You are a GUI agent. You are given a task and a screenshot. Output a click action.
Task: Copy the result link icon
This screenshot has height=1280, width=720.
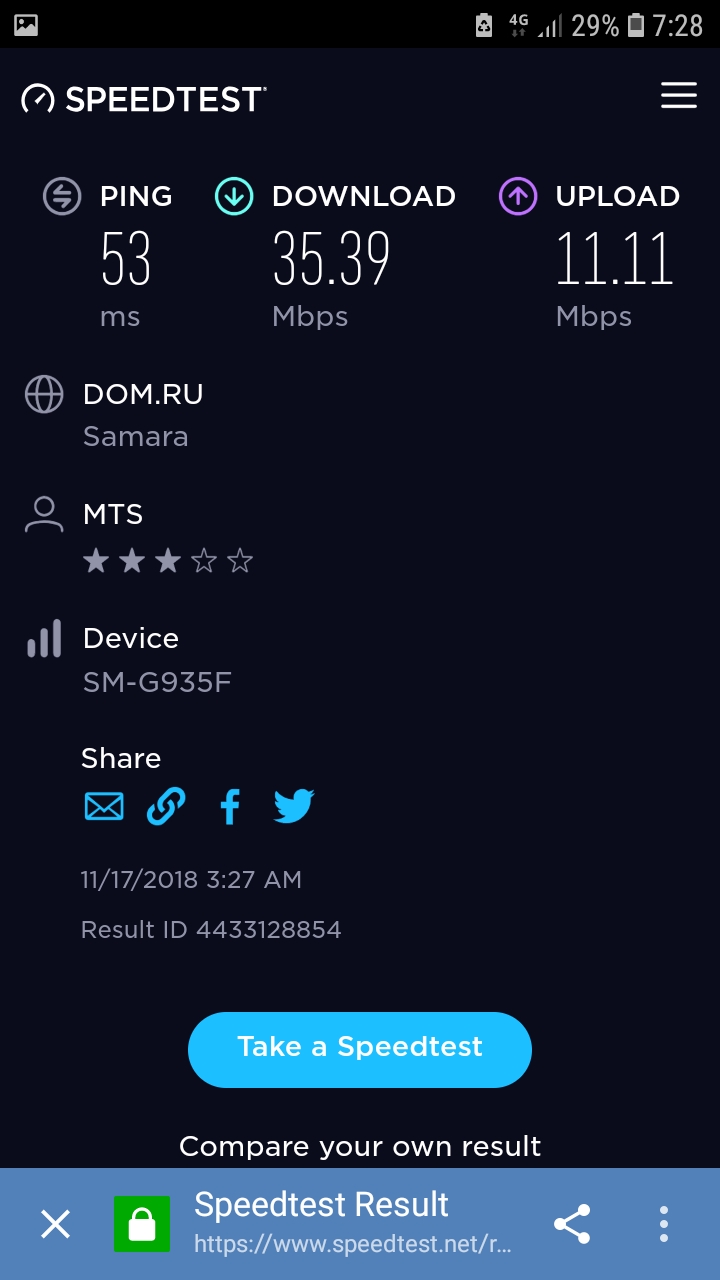(166, 806)
